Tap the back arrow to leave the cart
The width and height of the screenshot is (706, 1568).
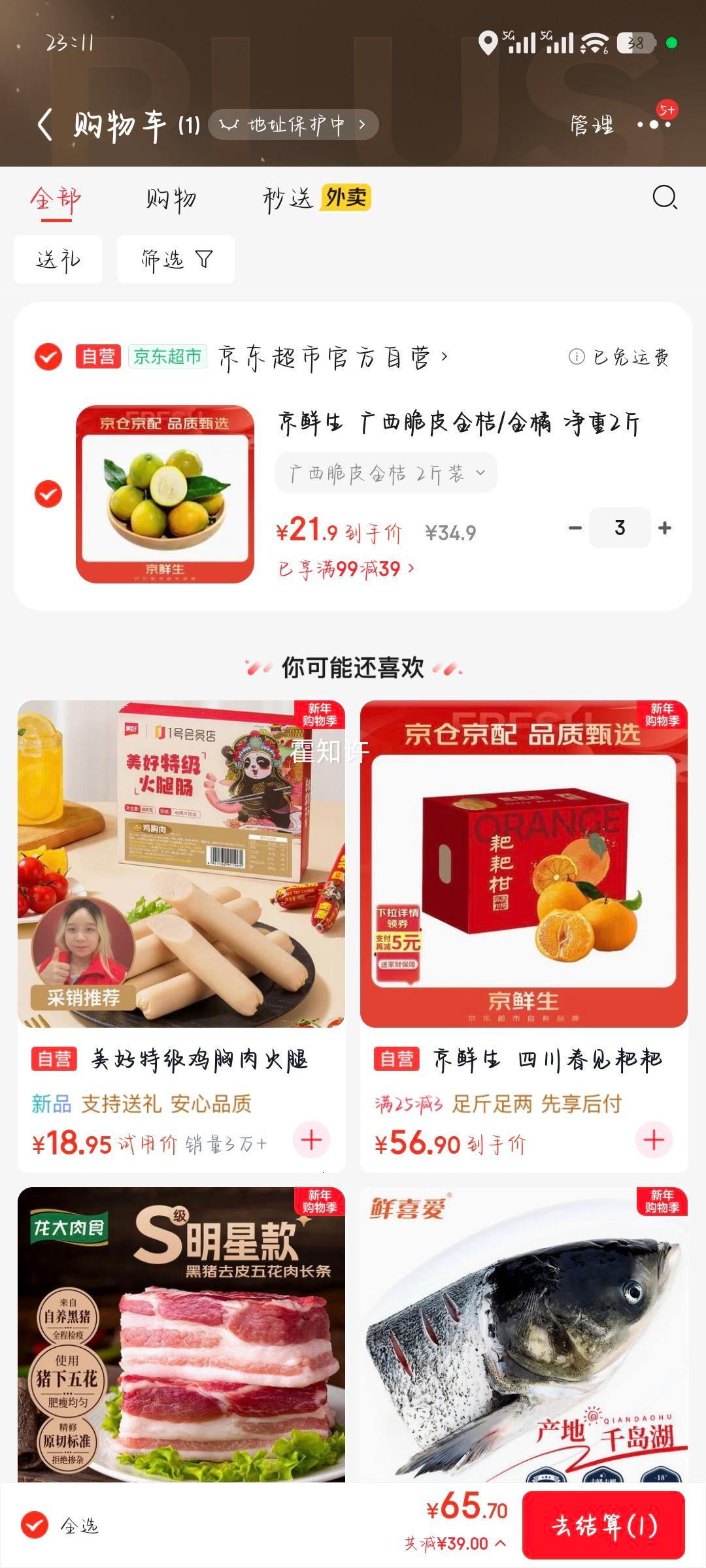pos(44,124)
